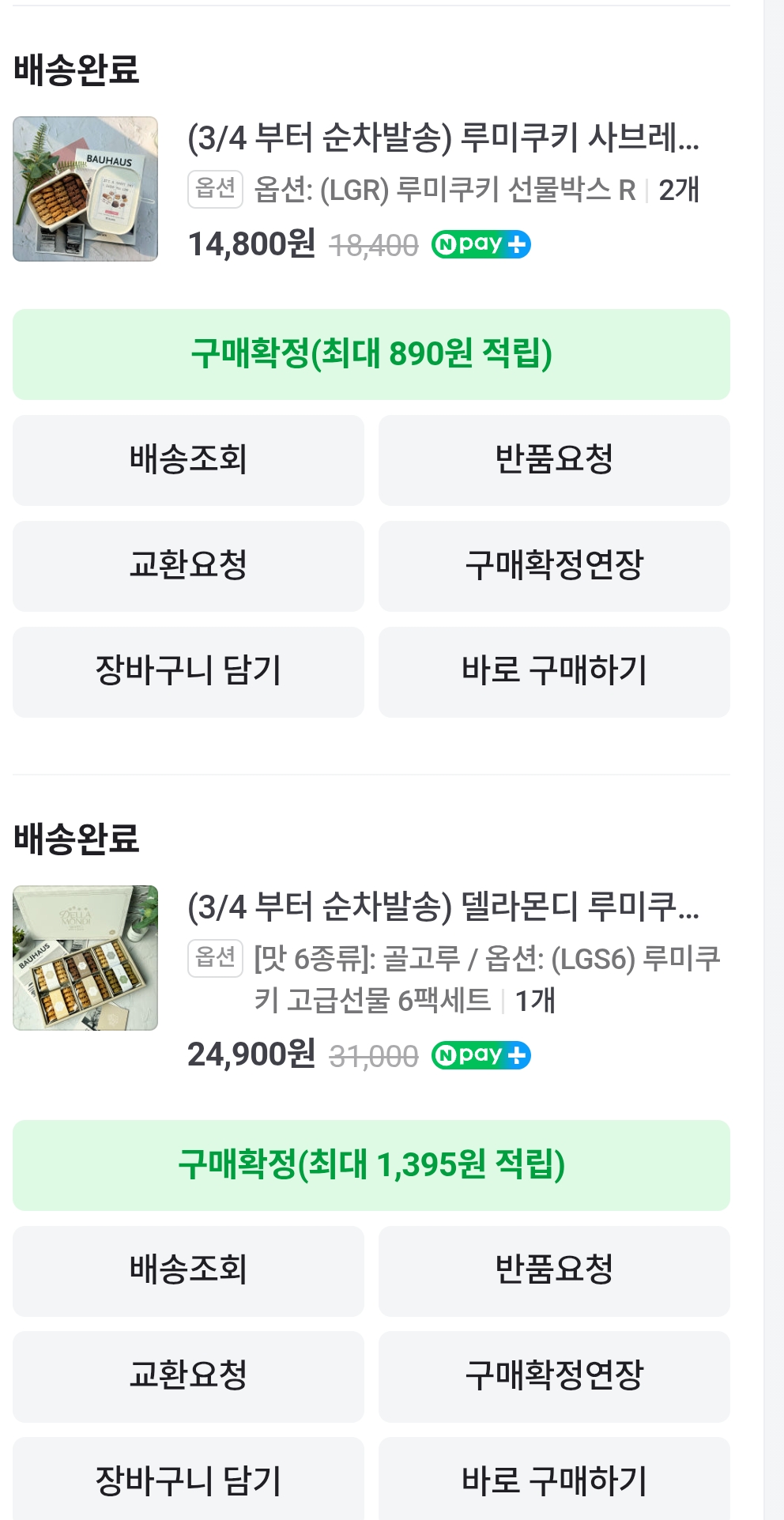
Task: Extend purchase confirmation for 델라몬디 루미쿠키
Action: click(554, 1376)
